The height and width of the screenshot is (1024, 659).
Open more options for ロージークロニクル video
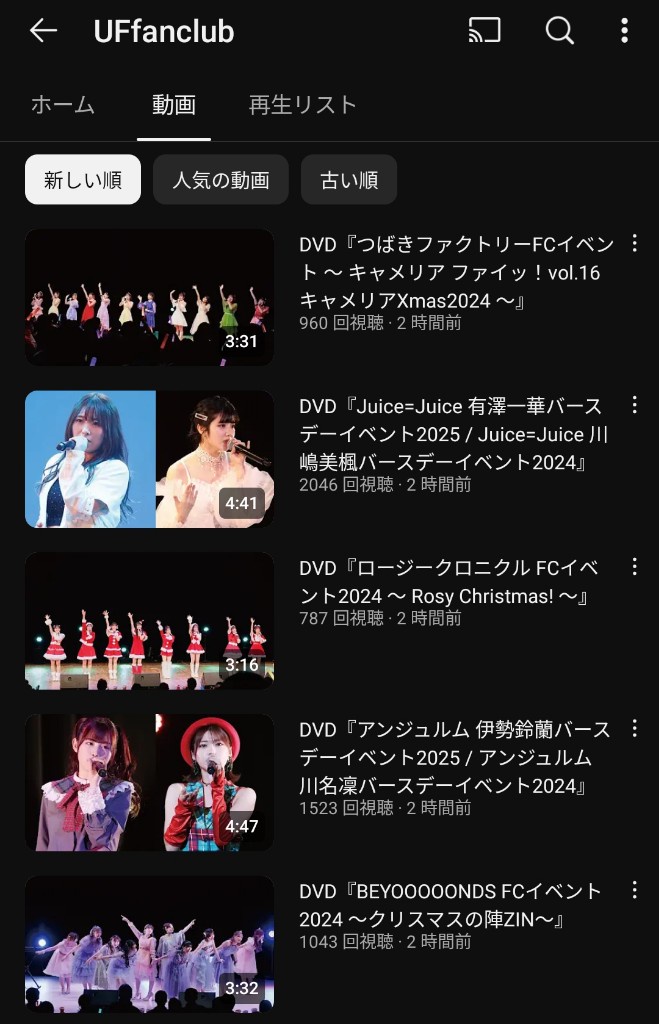[x=634, y=567]
